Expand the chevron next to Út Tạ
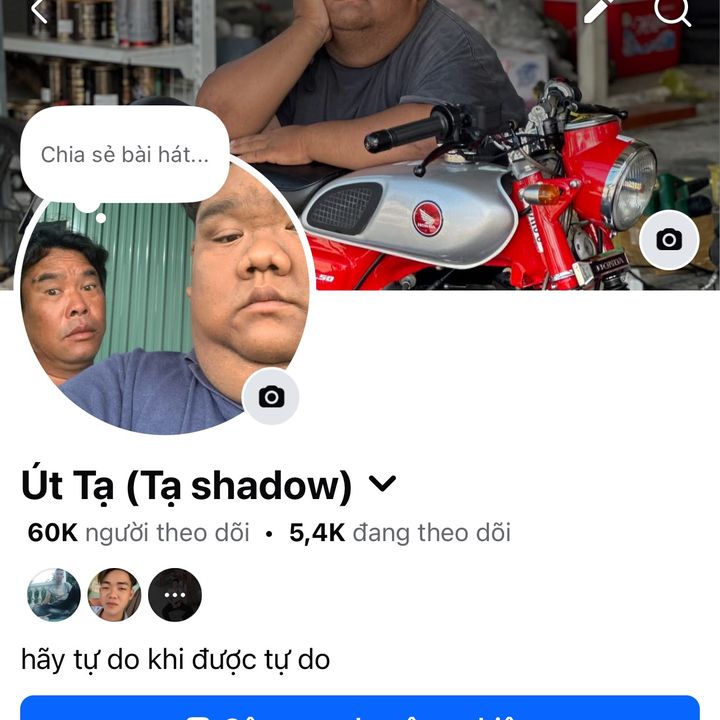720x720 pixels. [382, 485]
